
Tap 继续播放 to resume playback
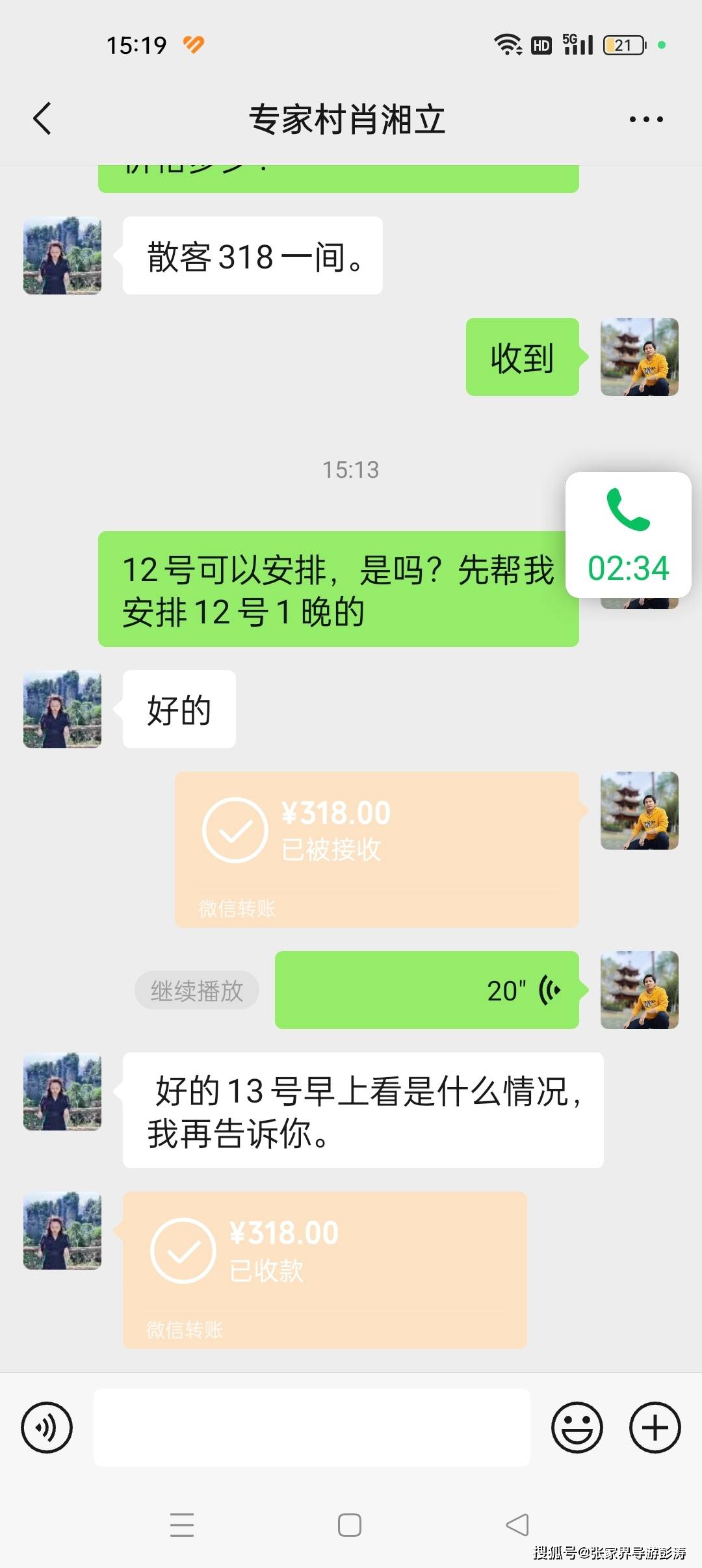[196, 991]
